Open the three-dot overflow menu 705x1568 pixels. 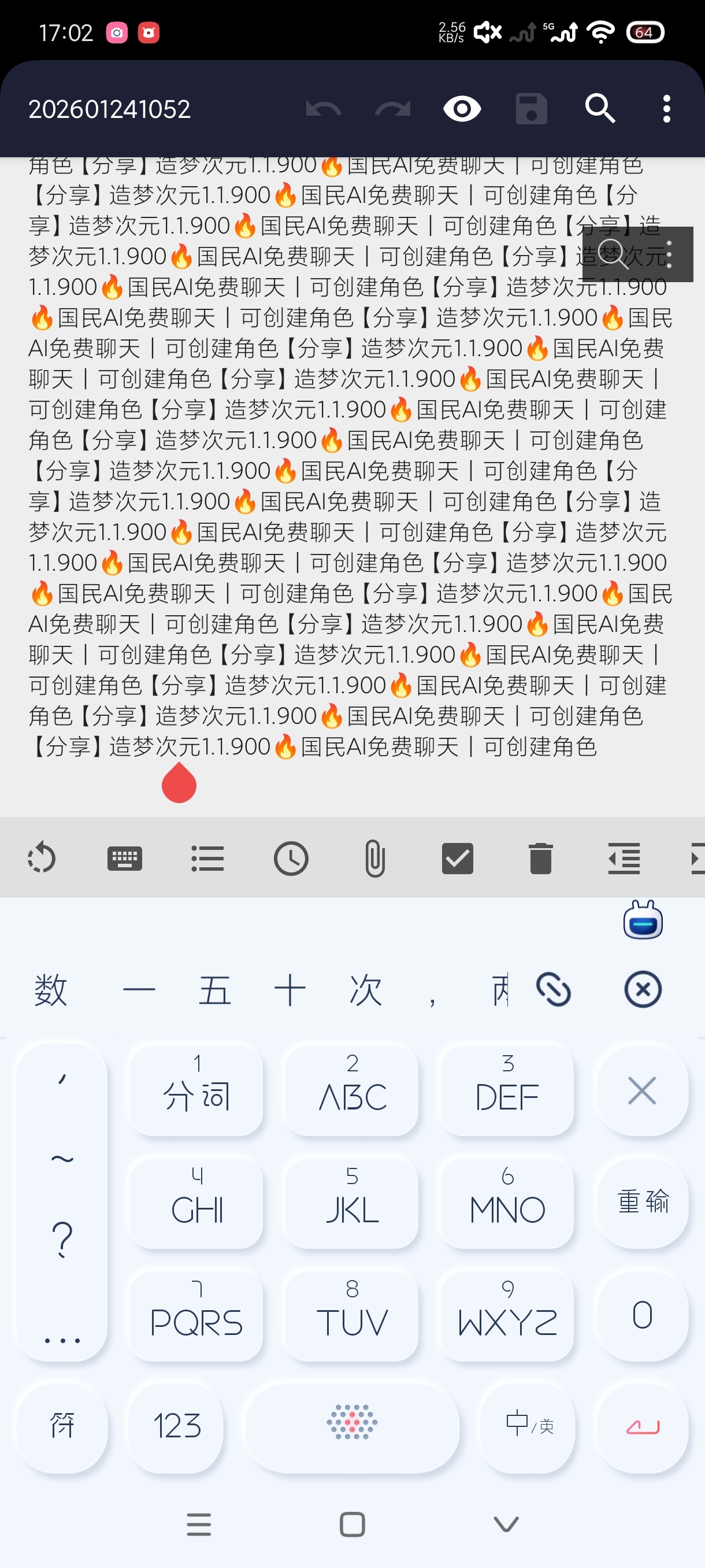[667, 108]
